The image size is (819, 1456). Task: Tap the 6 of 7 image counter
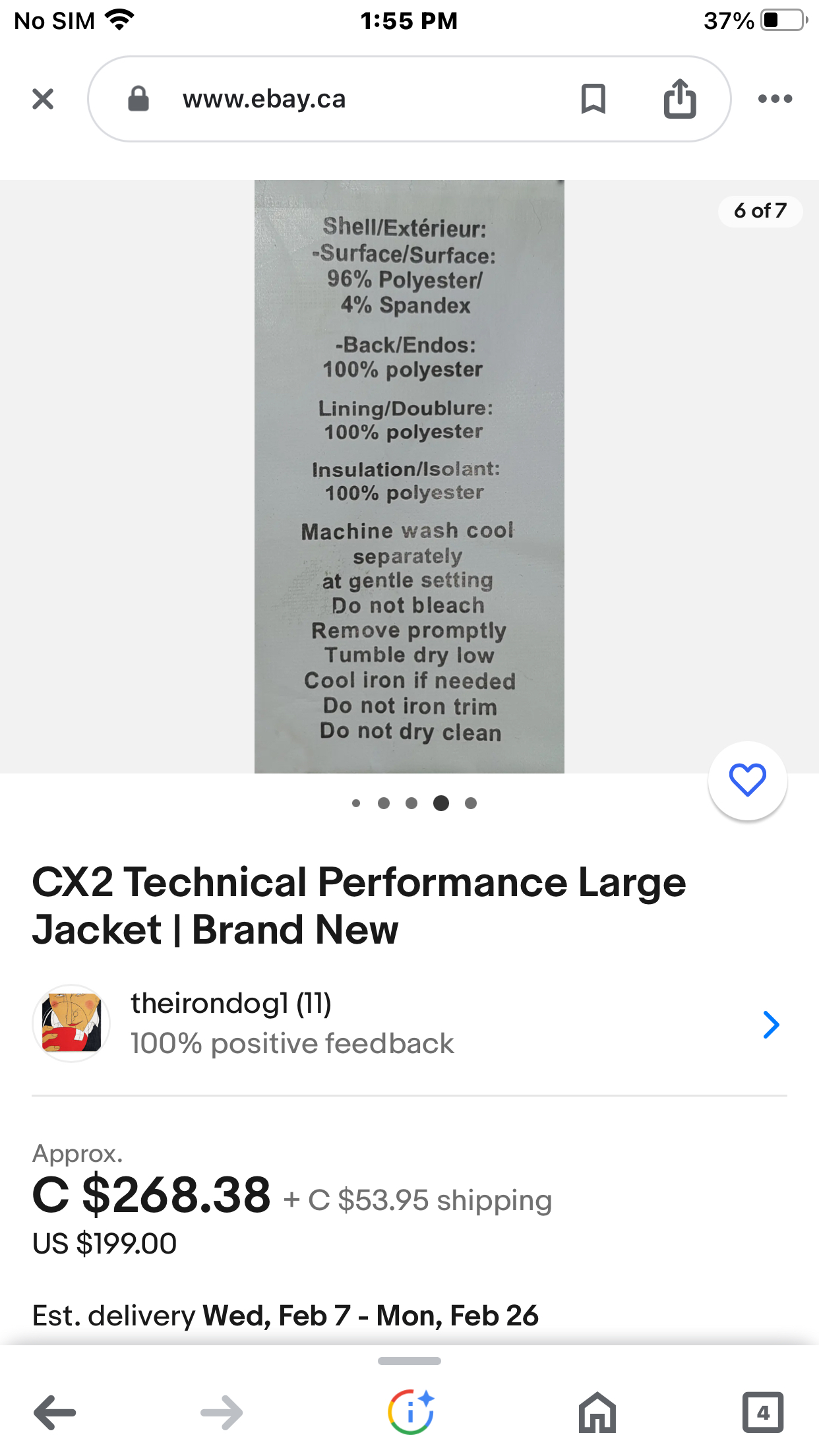click(x=760, y=211)
